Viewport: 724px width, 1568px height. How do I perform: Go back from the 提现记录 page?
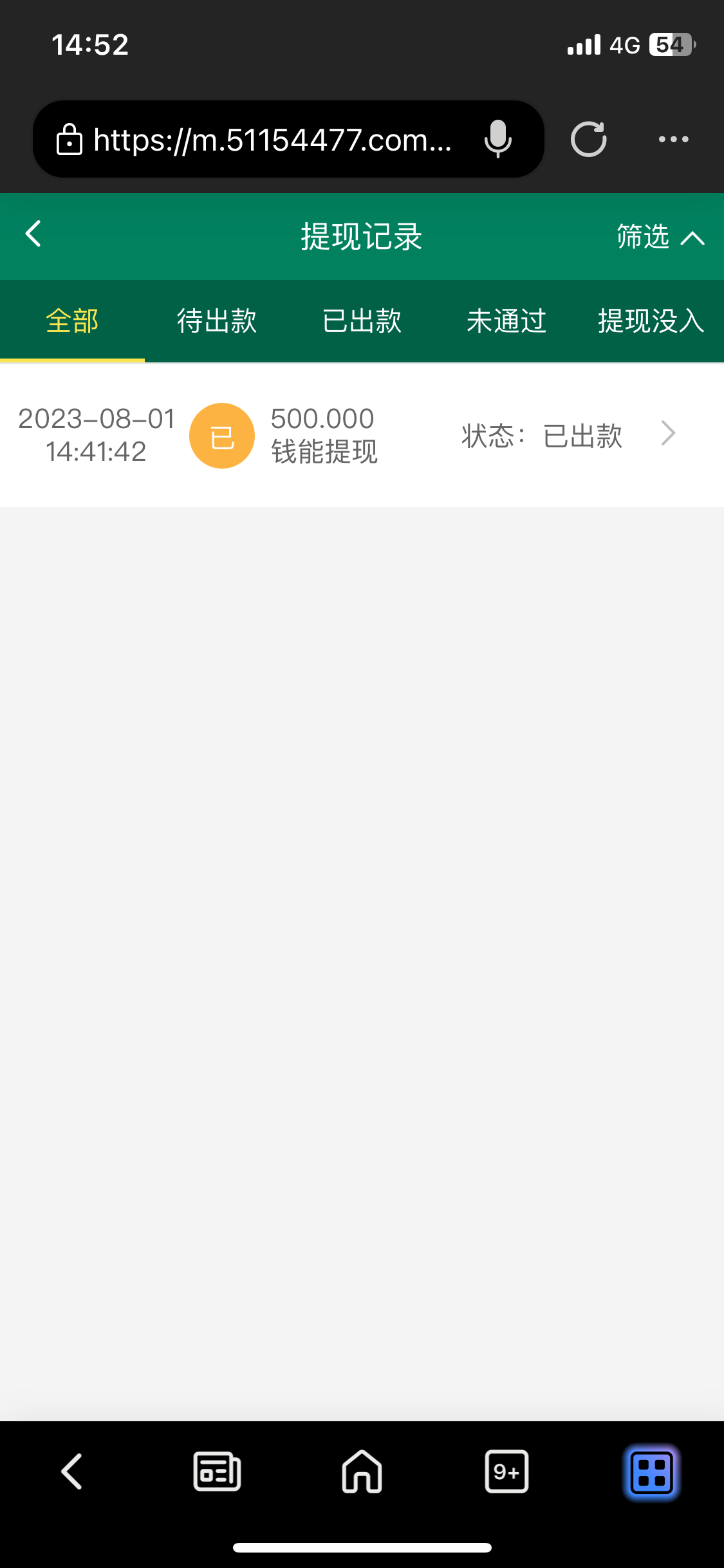[x=33, y=234]
